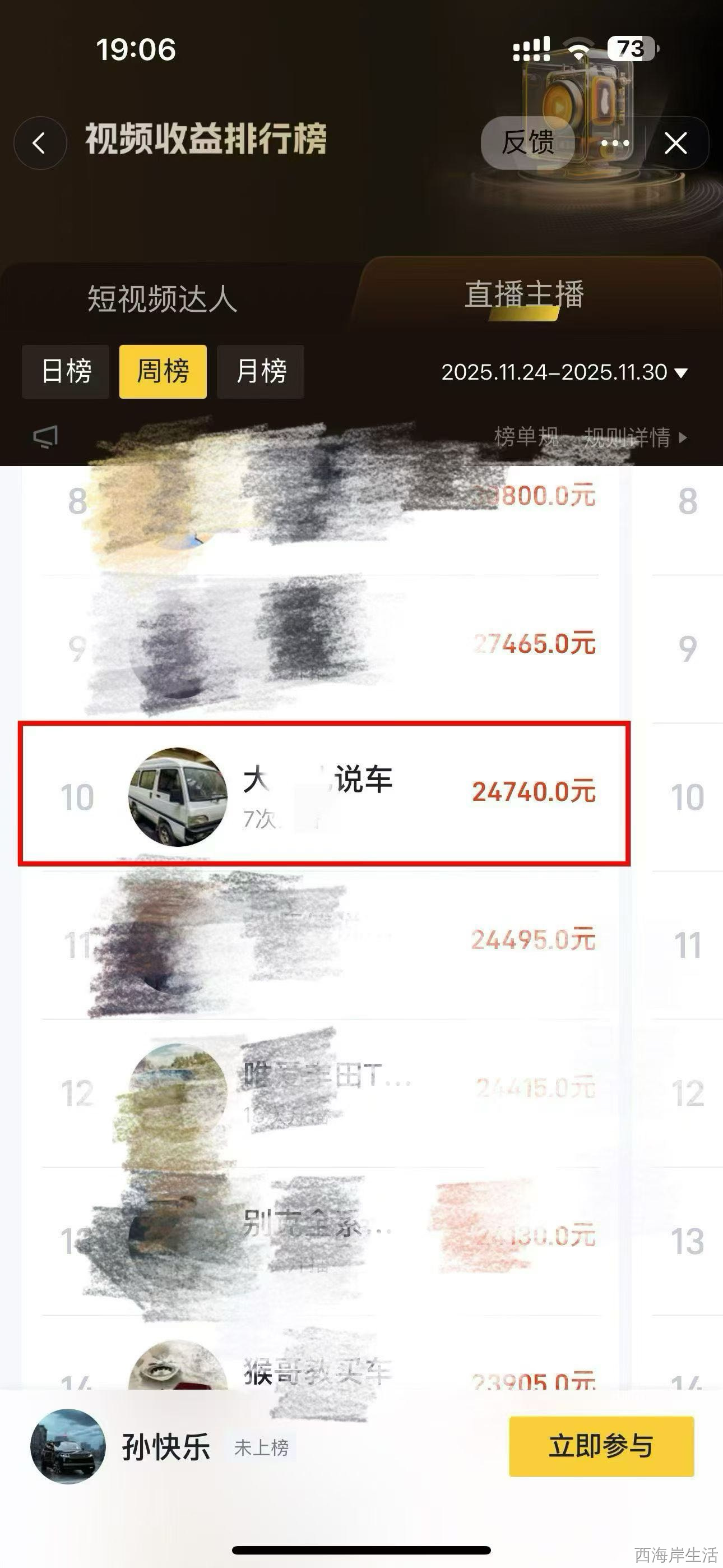Switch to the 短视频达人 tab
This screenshot has height=1568, width=723.
click(162, 299)
